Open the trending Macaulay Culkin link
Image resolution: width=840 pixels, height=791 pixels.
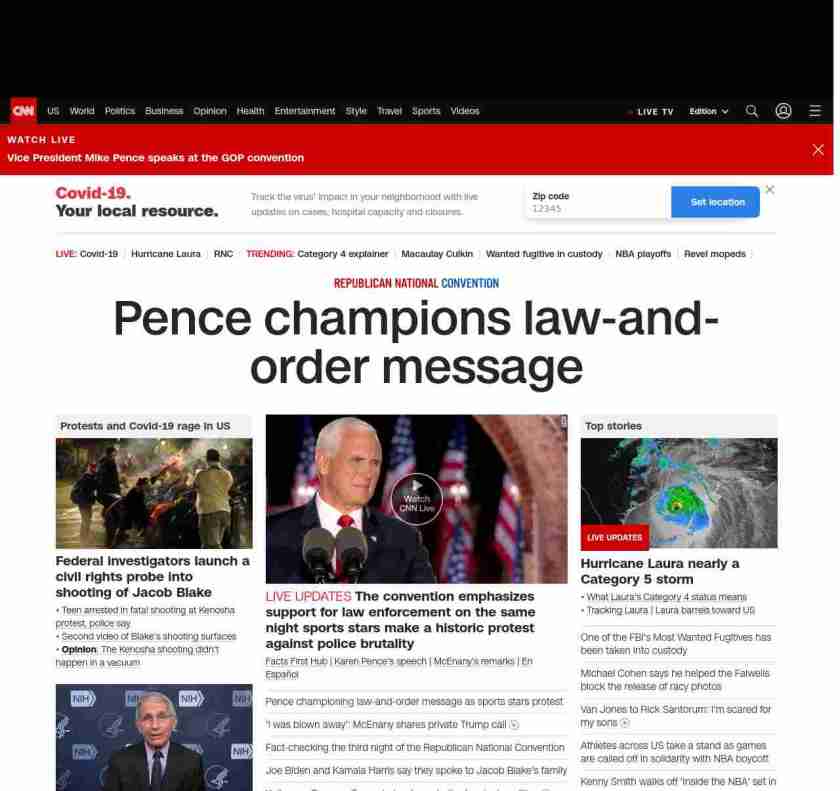point(436,254)
